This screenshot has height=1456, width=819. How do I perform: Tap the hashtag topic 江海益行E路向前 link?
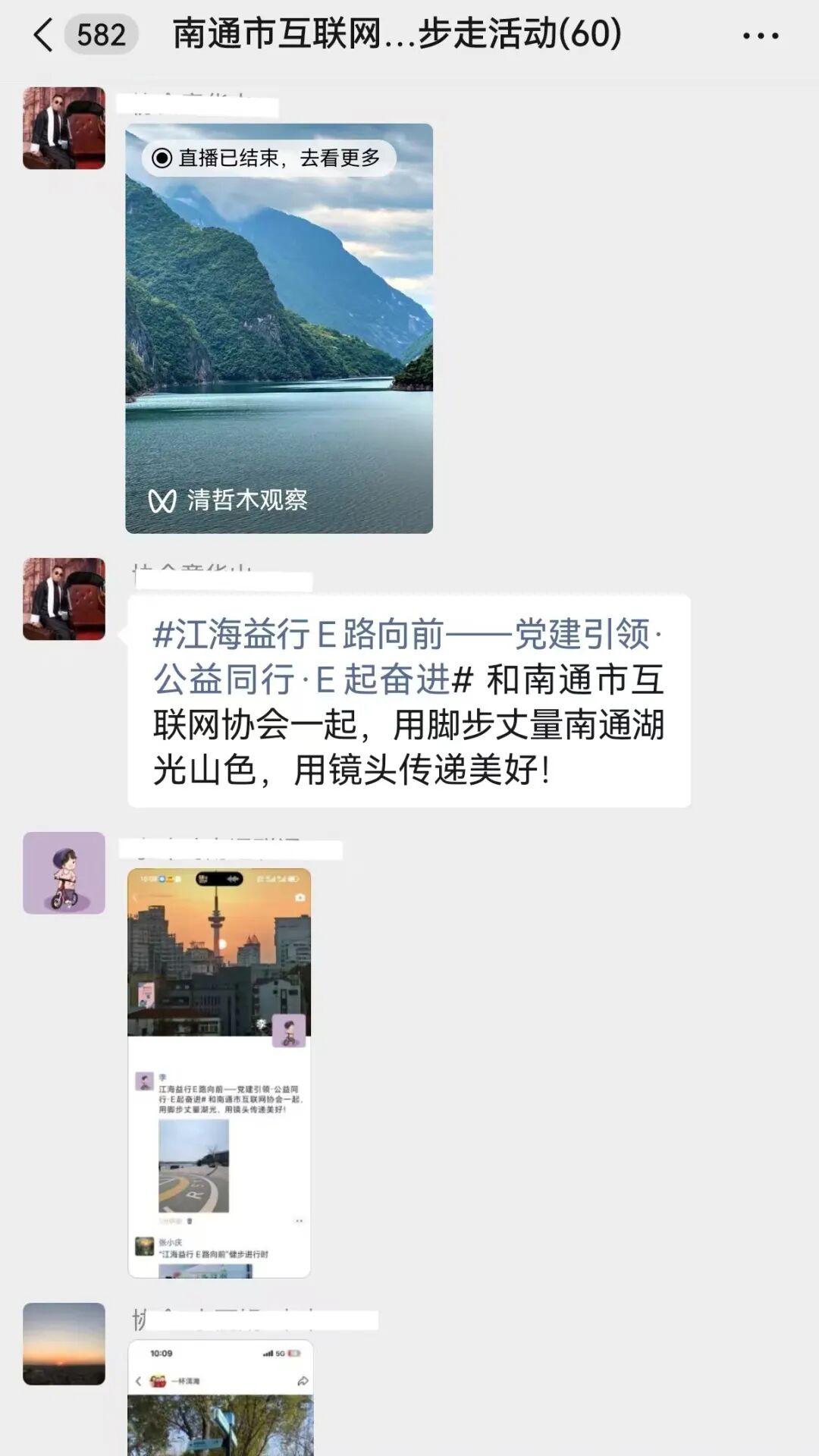click(408, 656)
